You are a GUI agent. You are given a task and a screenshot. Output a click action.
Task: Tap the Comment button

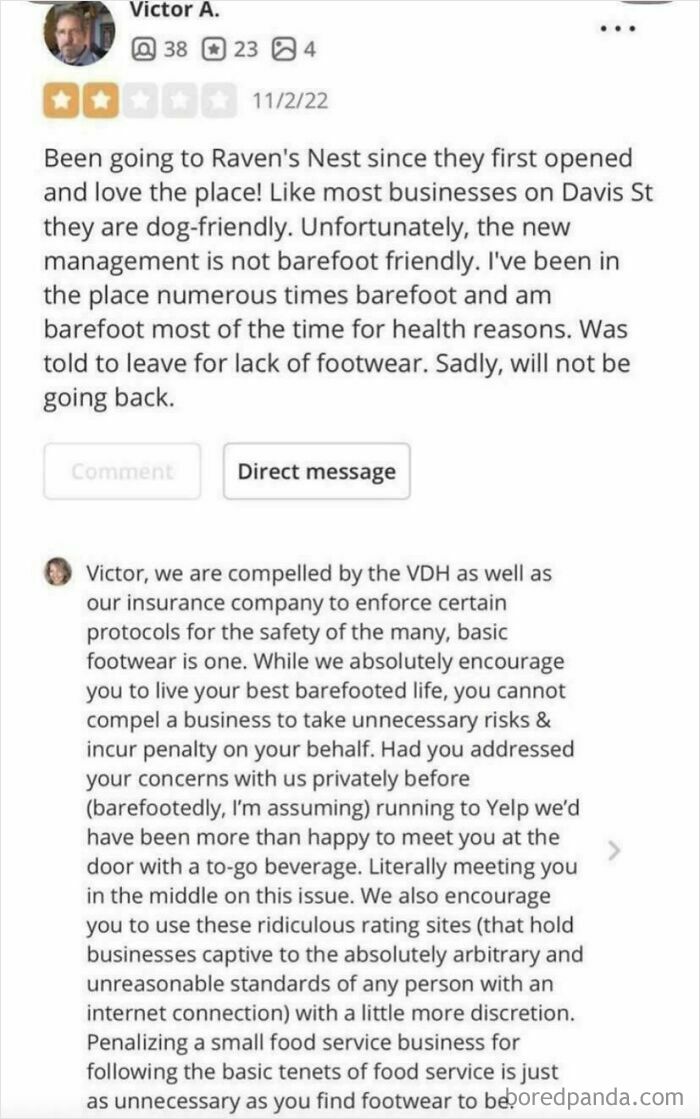pos(122,472)
